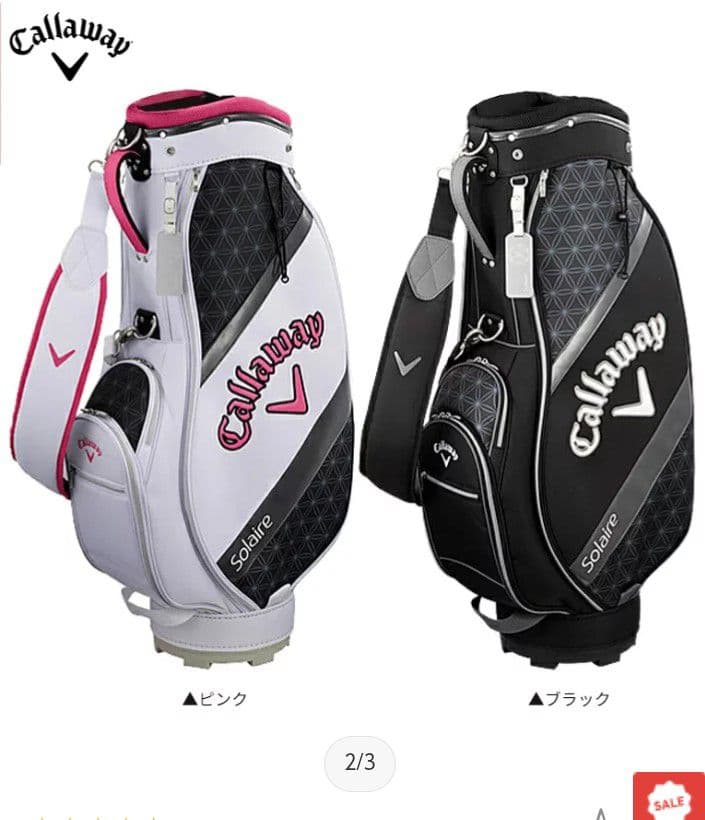Tap the red SALE badge

point(669,796)
